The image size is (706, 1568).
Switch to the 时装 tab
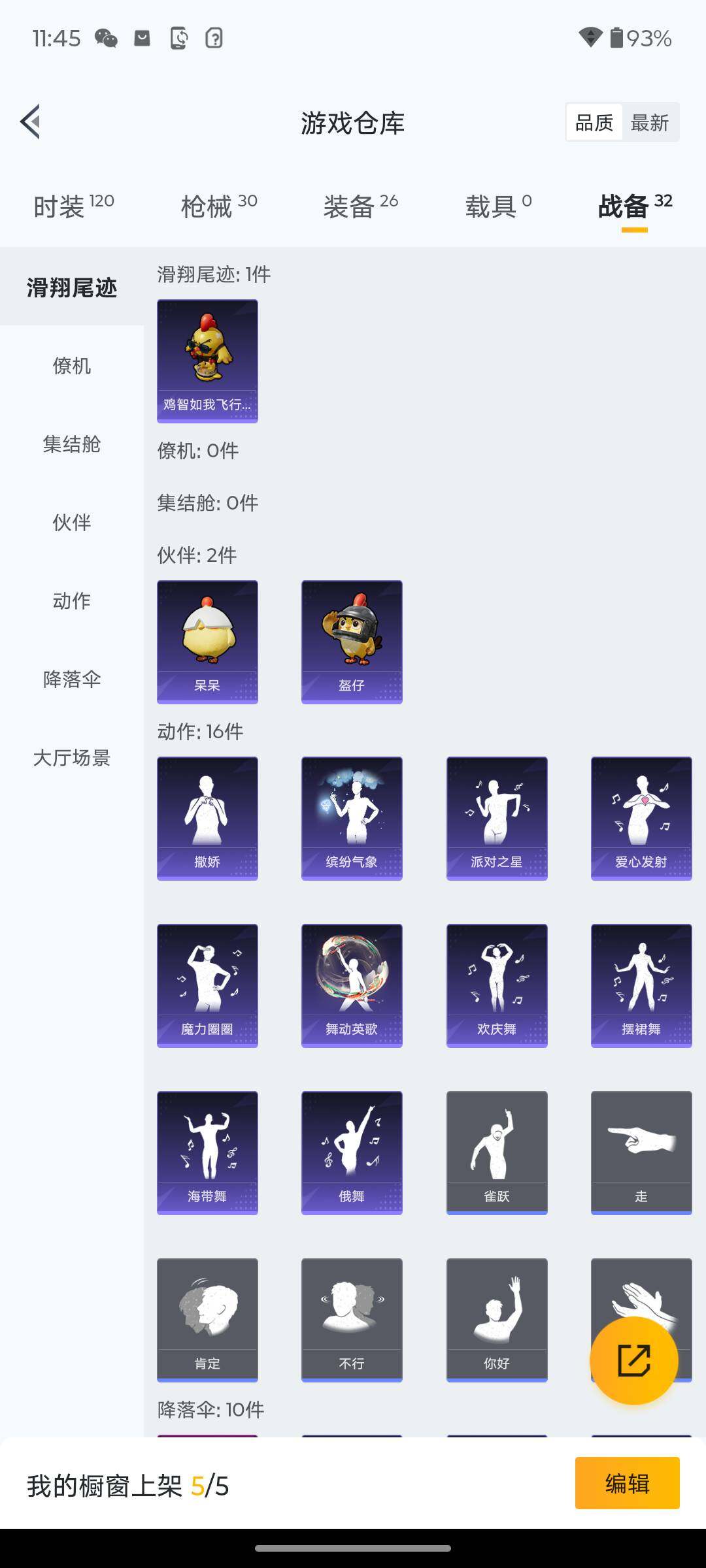[73, 206]
